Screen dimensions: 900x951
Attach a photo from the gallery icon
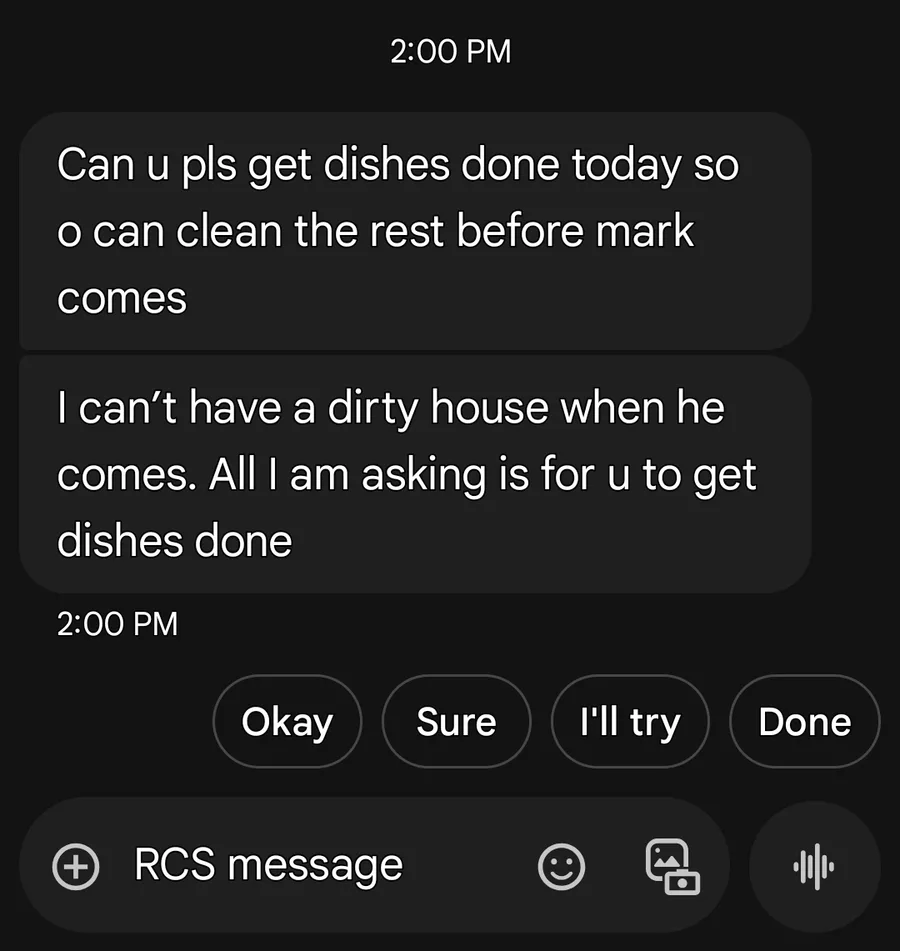[673, 866]
